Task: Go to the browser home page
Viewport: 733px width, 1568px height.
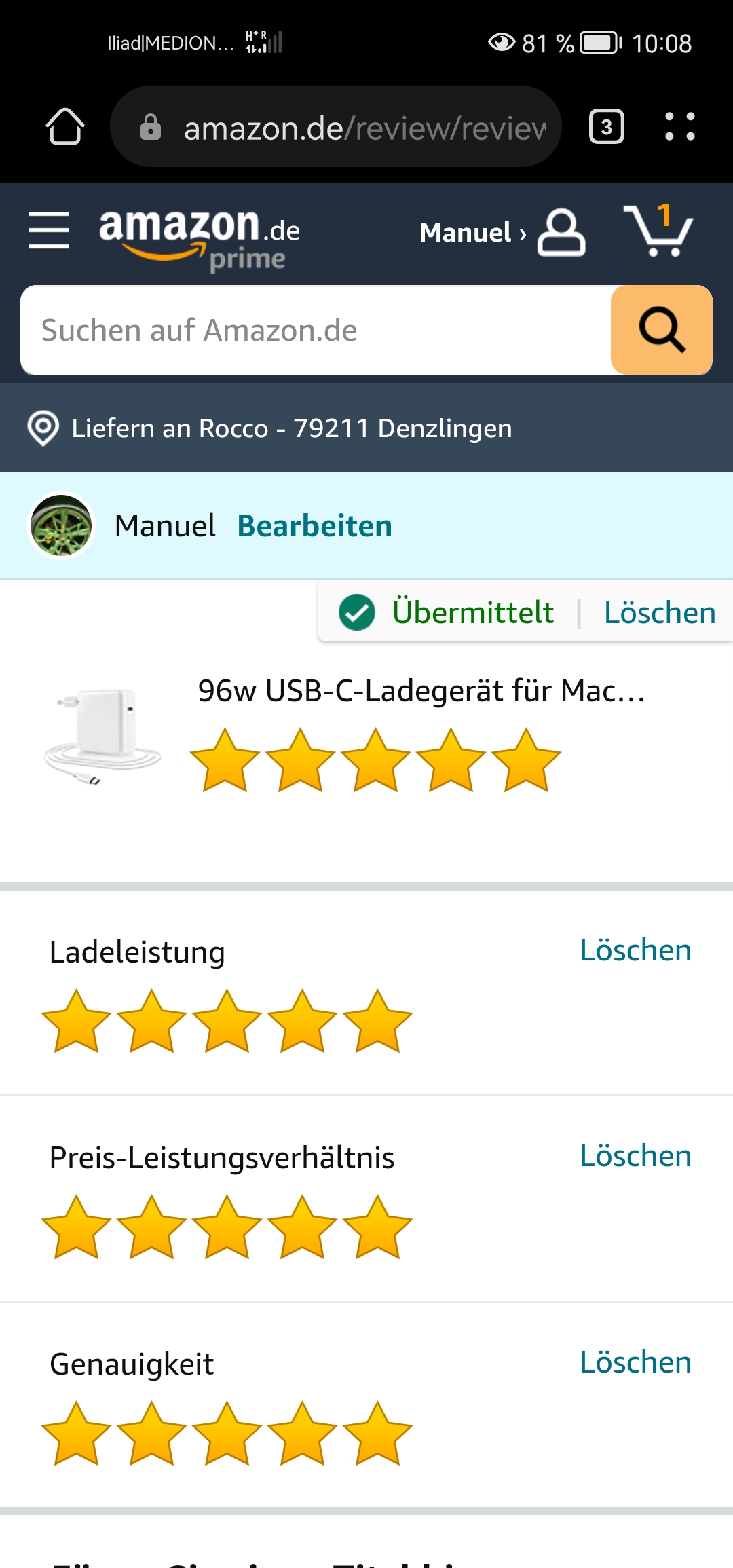Action: point(65,127)
